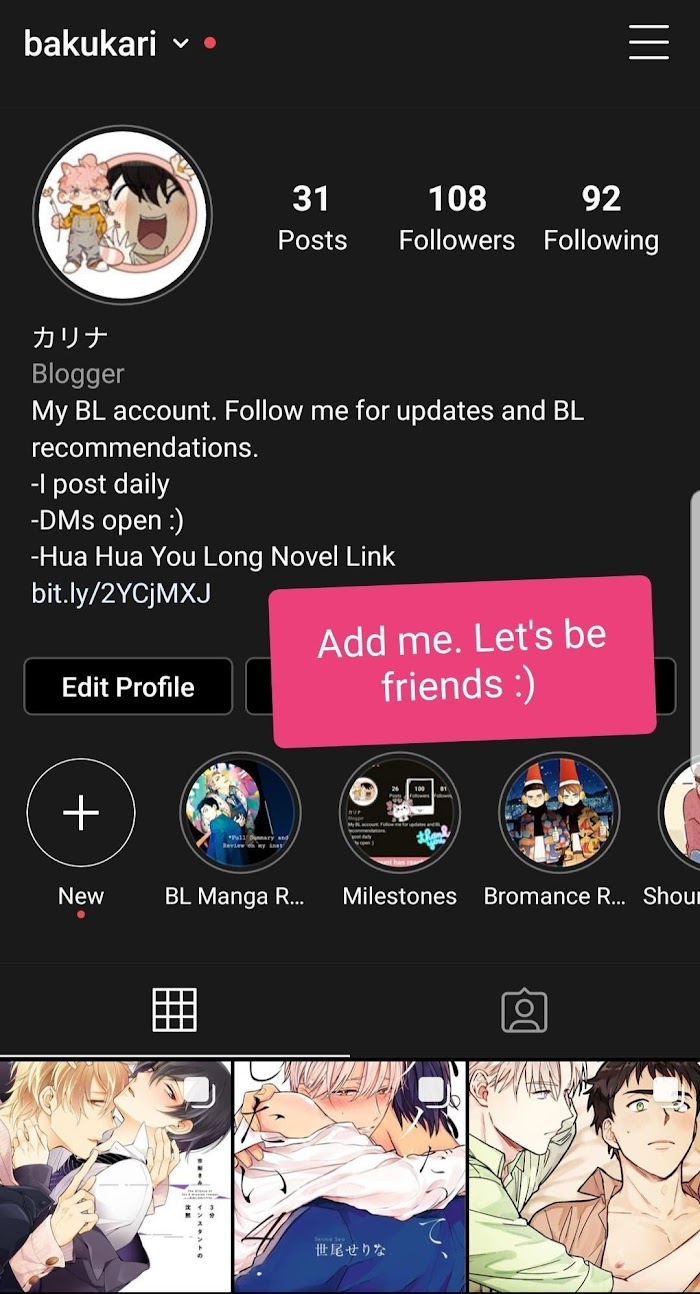Open the 92 Following list

(601, 217)
